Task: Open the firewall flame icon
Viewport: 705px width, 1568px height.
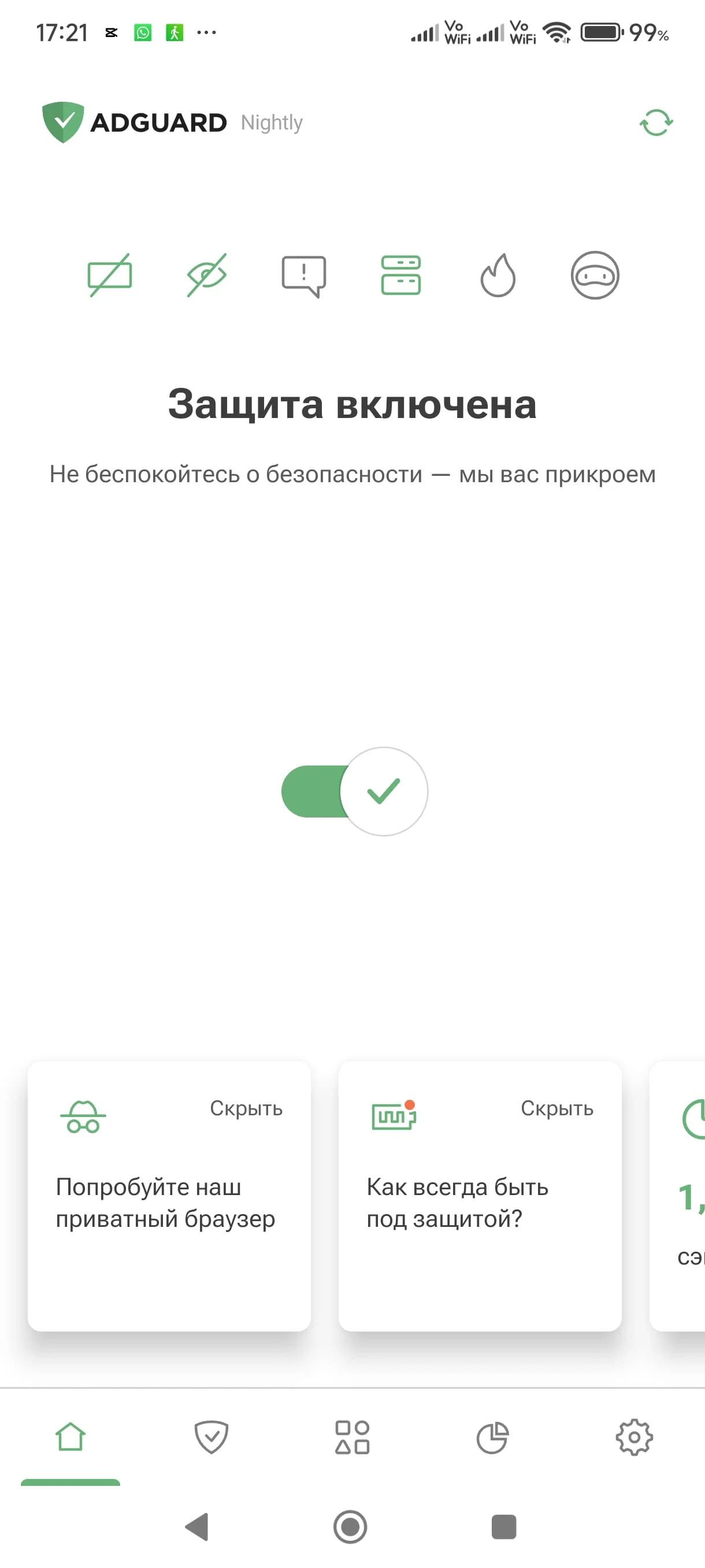Action: tap(498, 275)
